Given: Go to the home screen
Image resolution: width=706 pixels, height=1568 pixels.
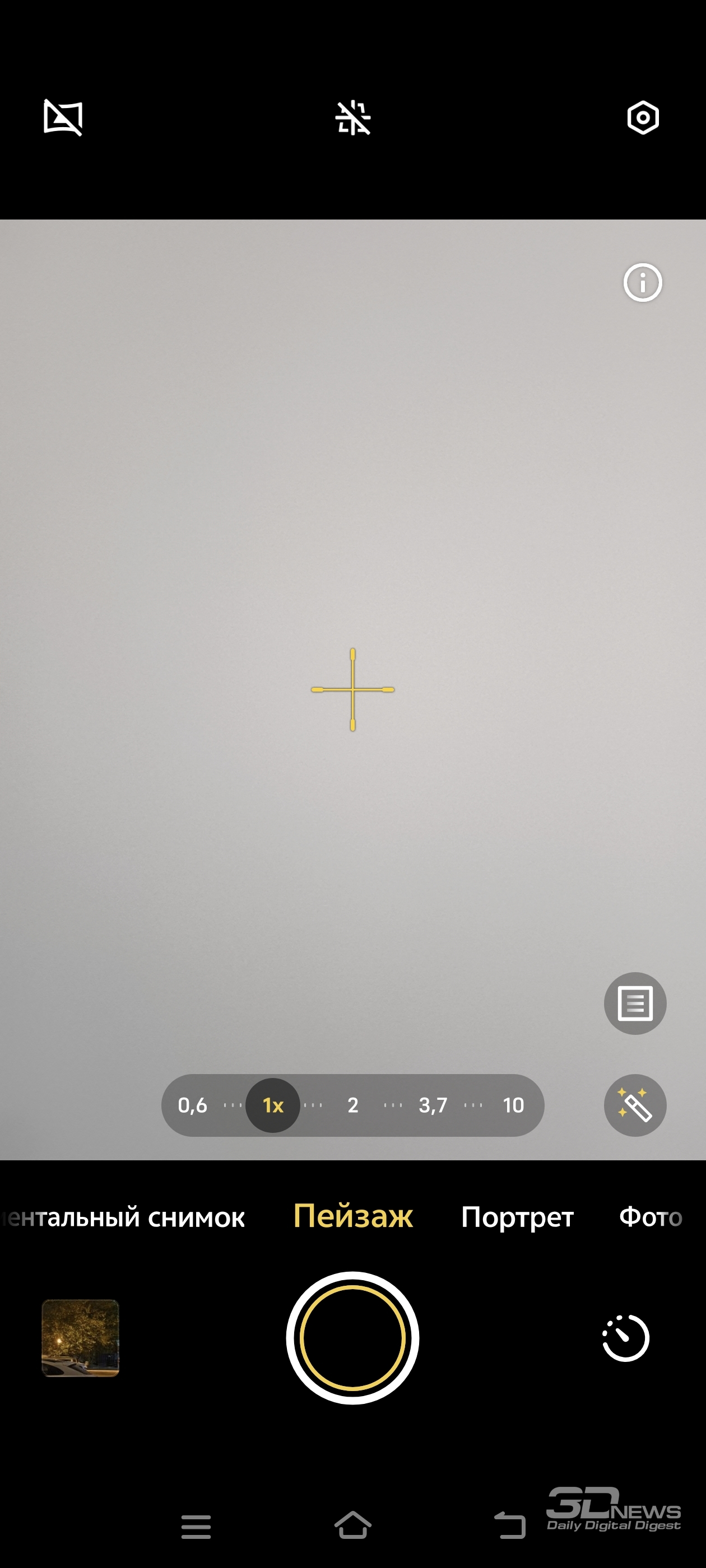Looking at the screenshot, I should pyautogui.click(x=352, y=1525).
